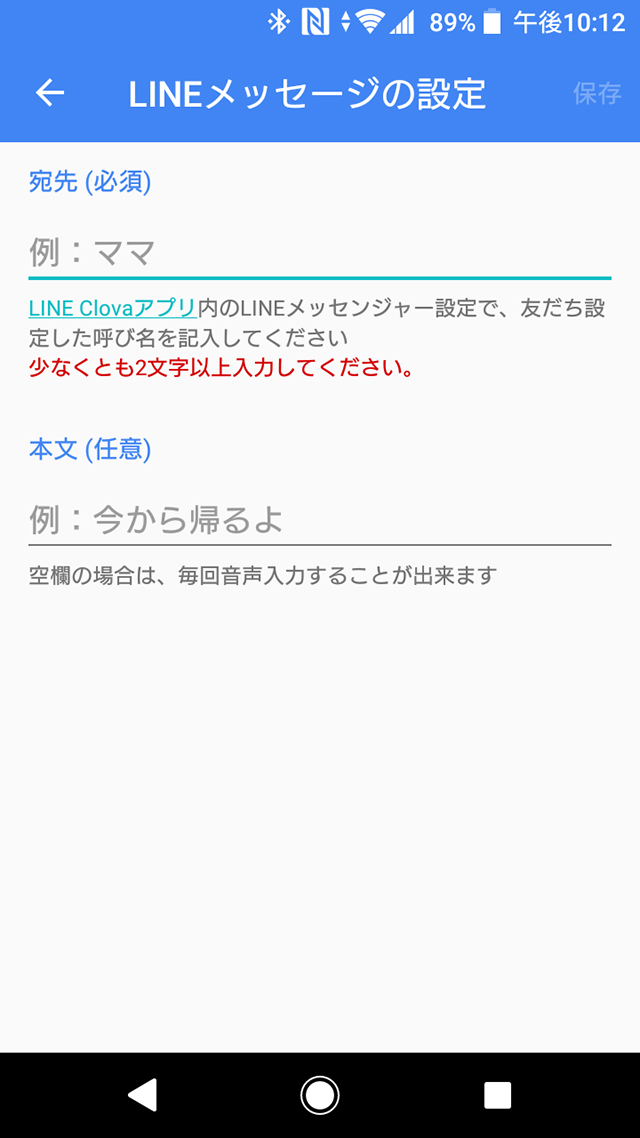Focus the 宛先 recipient field
The image size is (640, 1138).
pyautogui.click(x=318, y=251)
